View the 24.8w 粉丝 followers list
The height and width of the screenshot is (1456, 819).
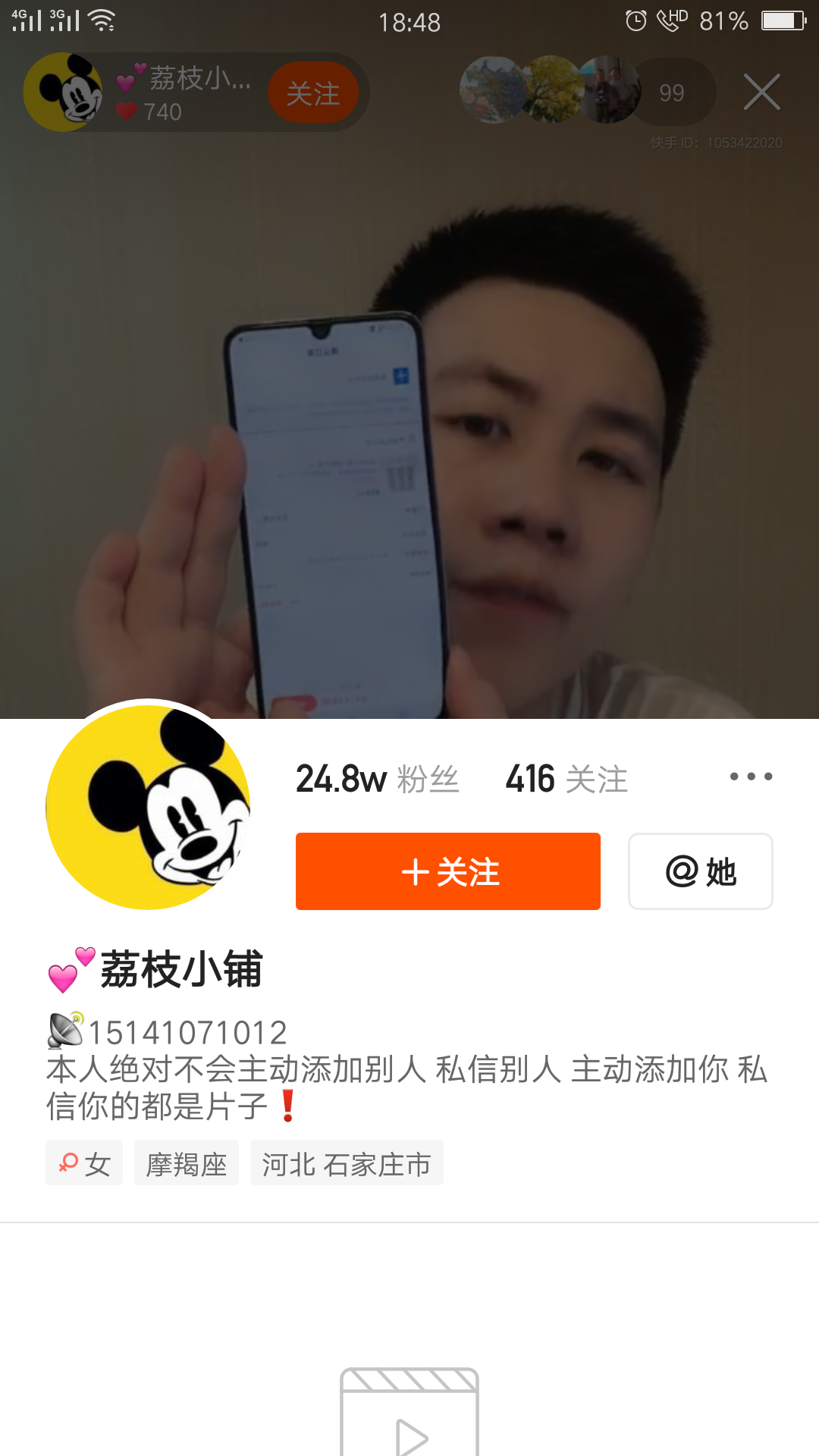(x=377, y=779)
